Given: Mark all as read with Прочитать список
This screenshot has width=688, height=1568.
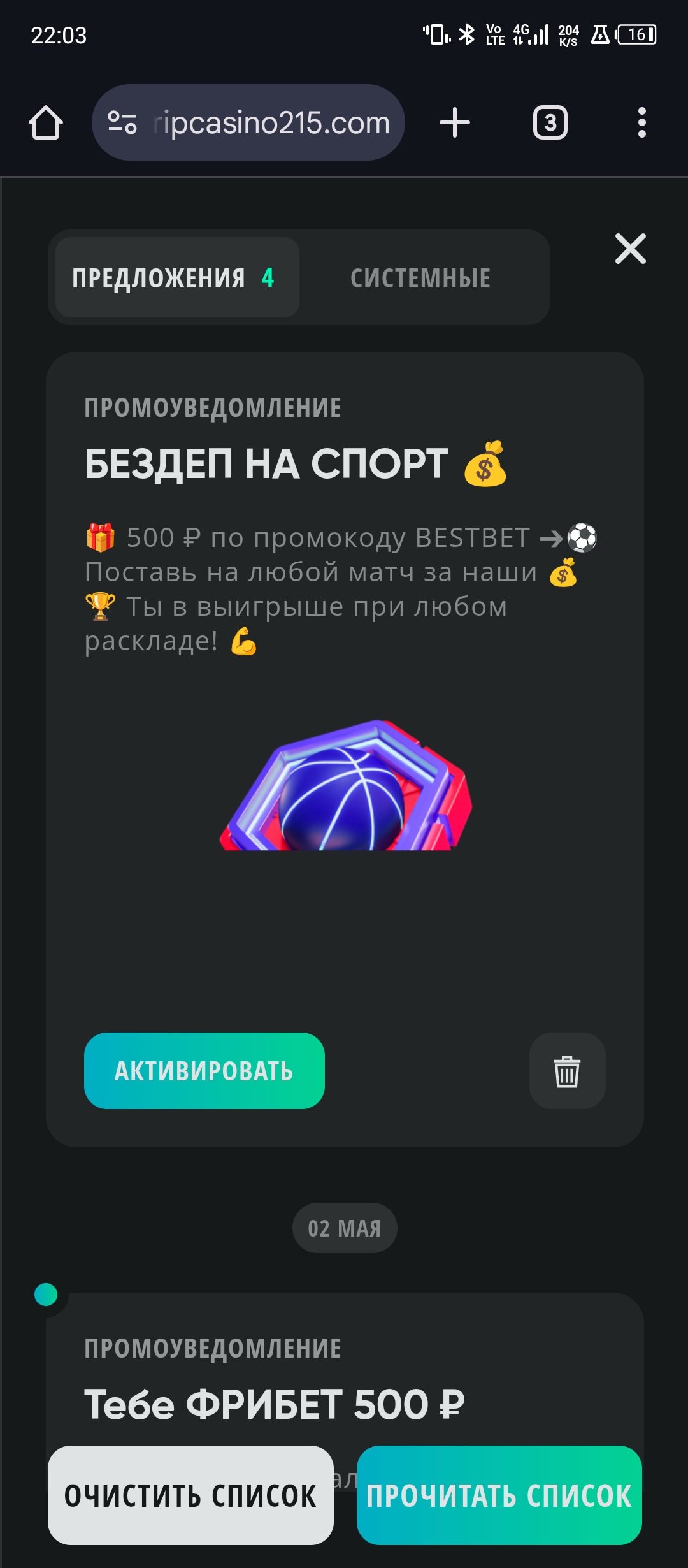Looking at the screenshot, I should (499, 1495).
